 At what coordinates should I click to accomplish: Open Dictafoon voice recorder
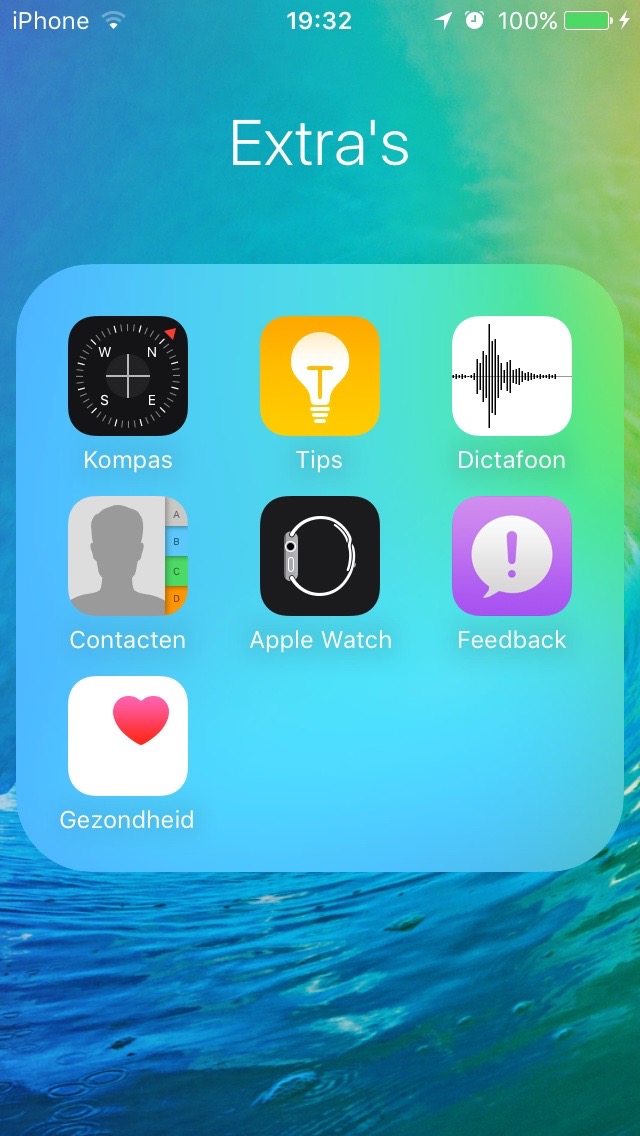point(512,376)
